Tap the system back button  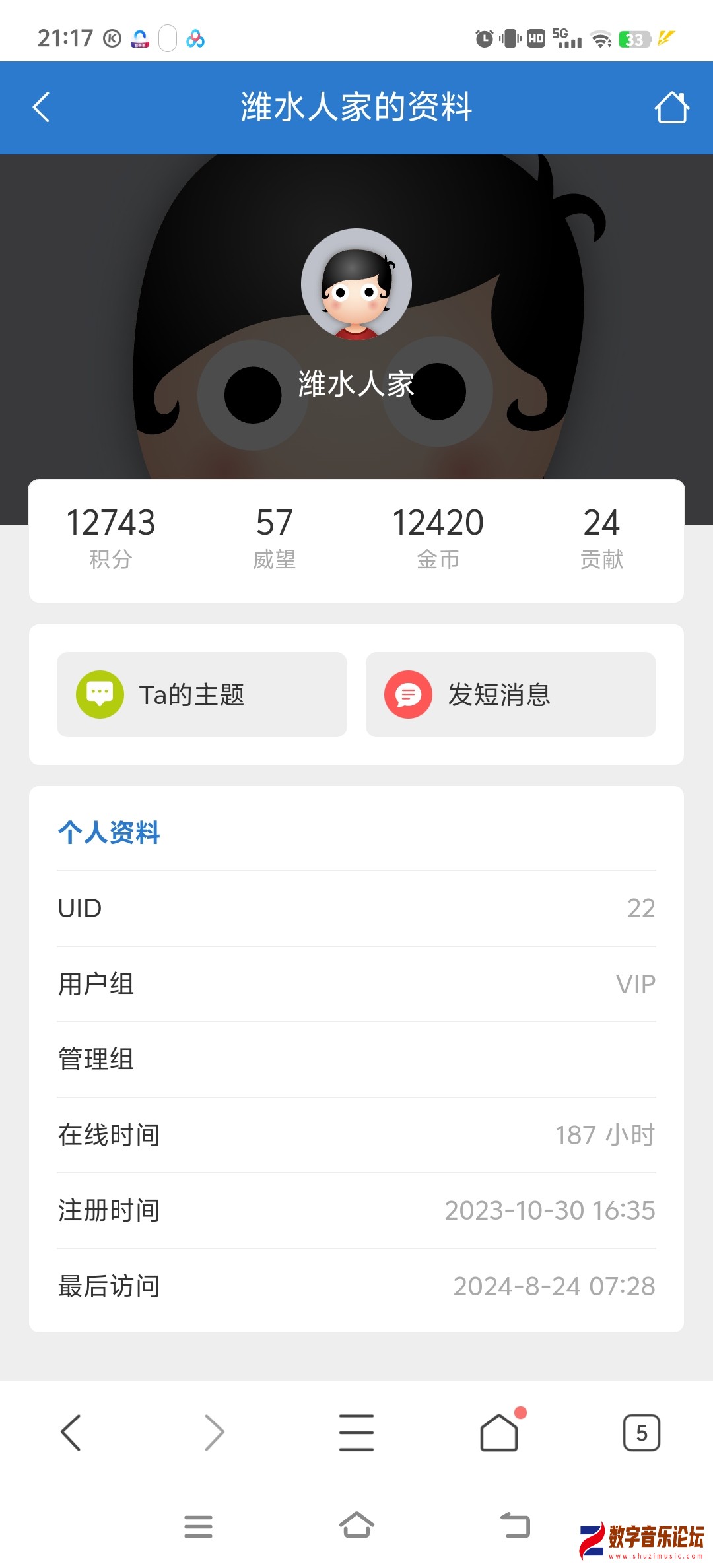[515, 1525]
